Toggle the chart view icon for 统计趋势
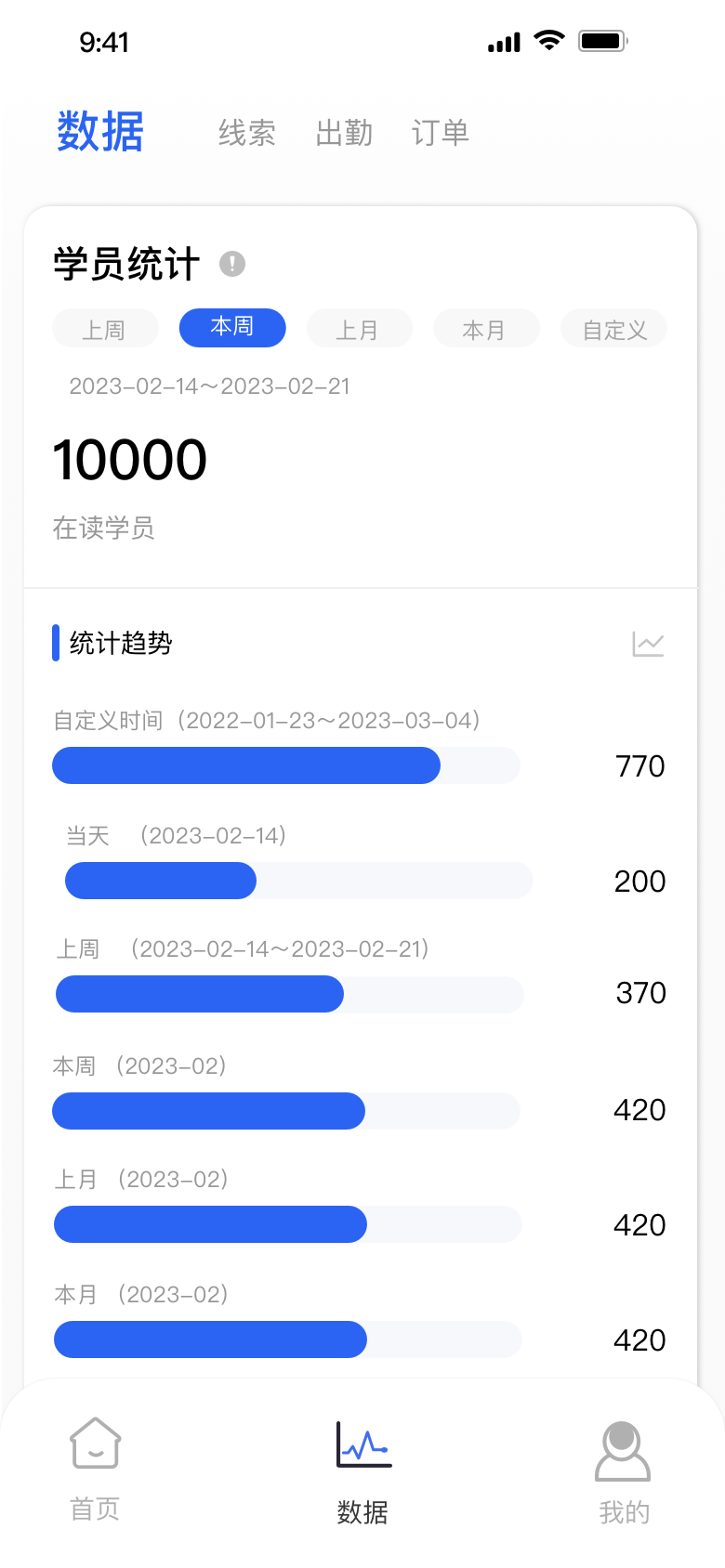725x1568 pixels. (x=648, y=643)
